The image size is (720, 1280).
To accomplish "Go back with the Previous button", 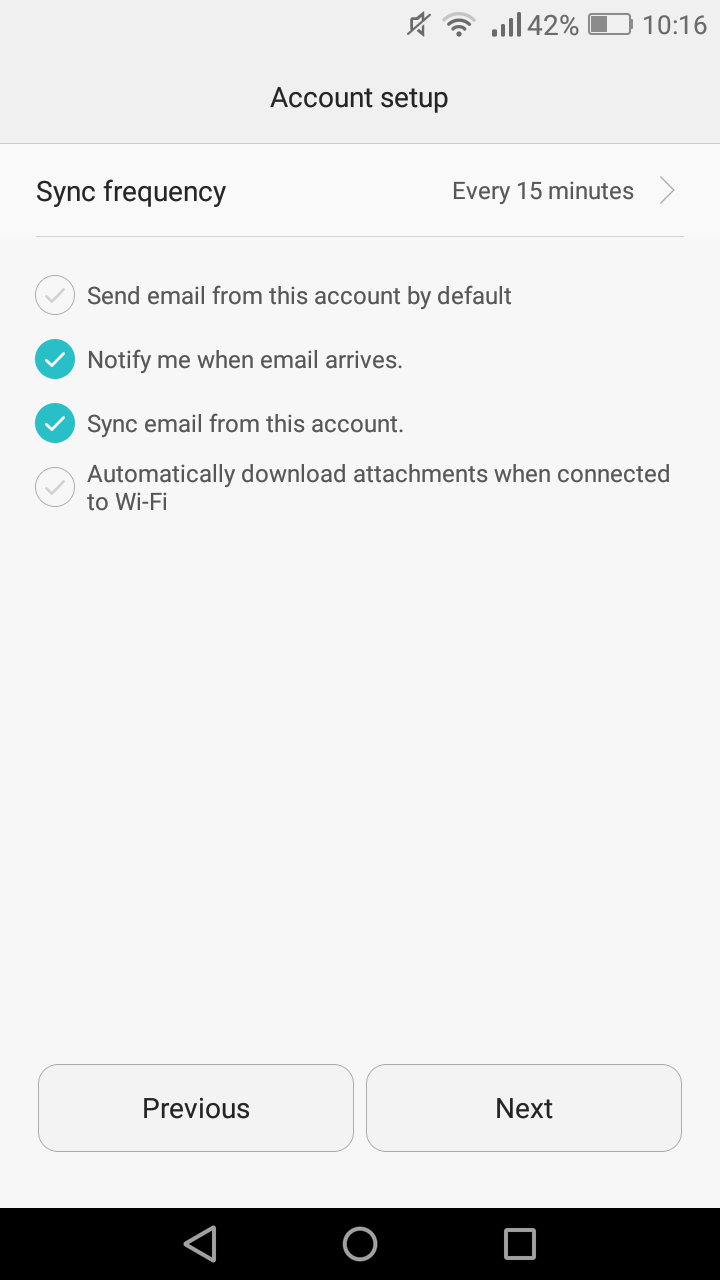I will point(196,1108).
